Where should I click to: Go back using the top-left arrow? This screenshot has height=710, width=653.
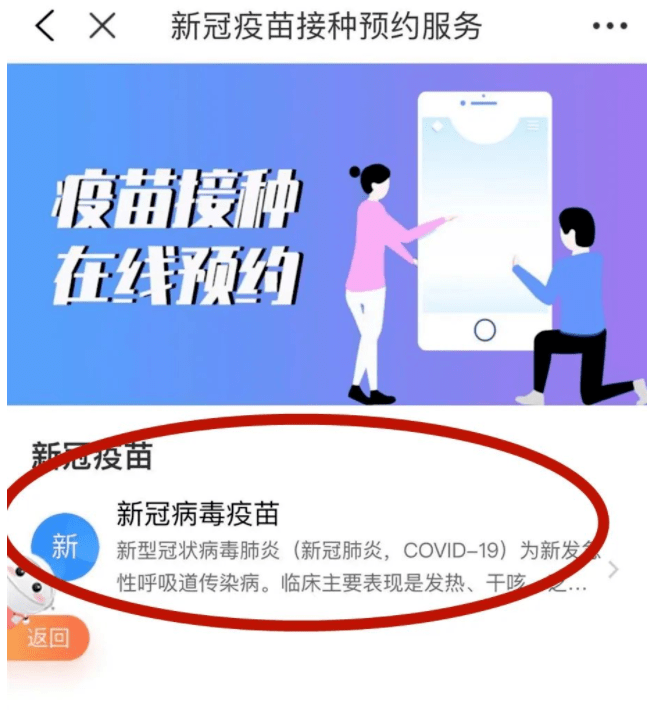click(x=44, y=27)
